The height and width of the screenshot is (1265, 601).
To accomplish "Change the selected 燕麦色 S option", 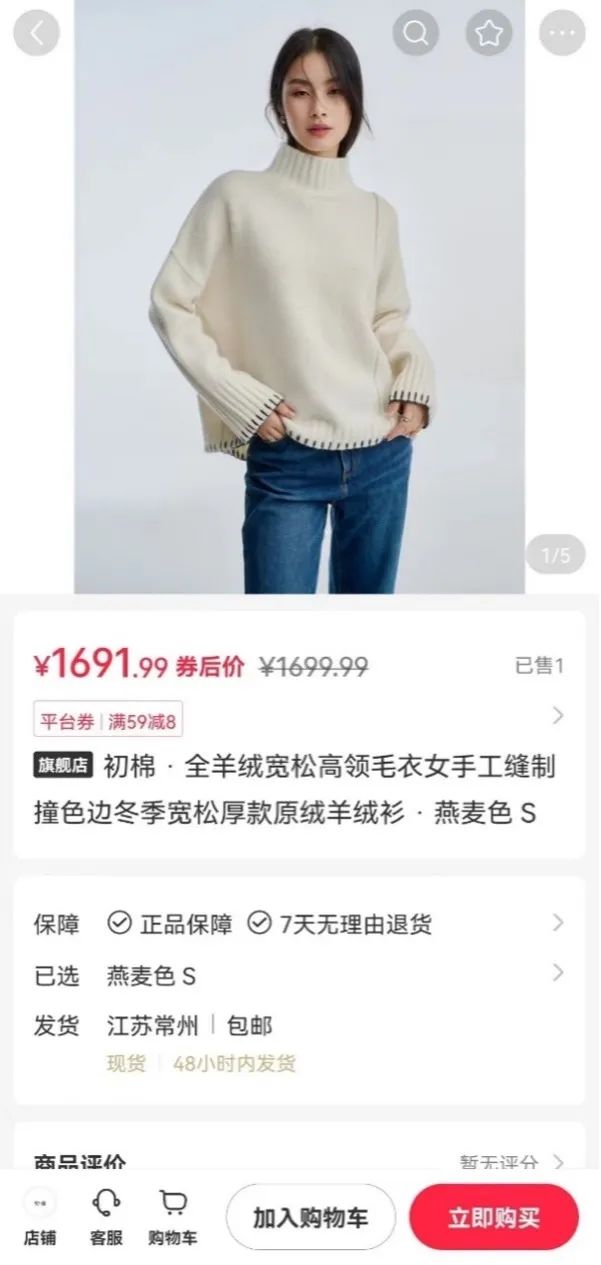I will coord(300,975).
